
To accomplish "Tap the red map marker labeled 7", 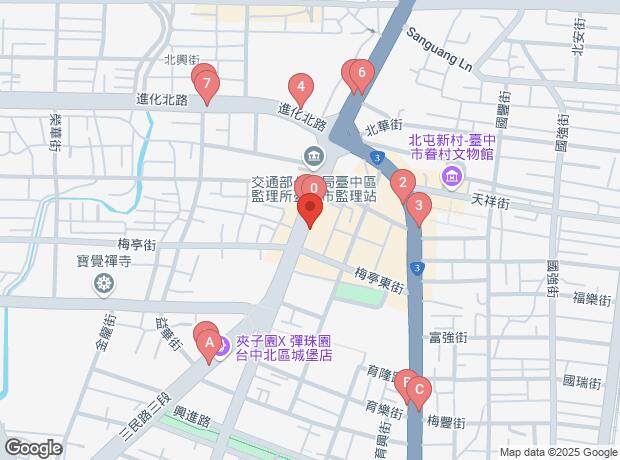I will coord(206,85).
